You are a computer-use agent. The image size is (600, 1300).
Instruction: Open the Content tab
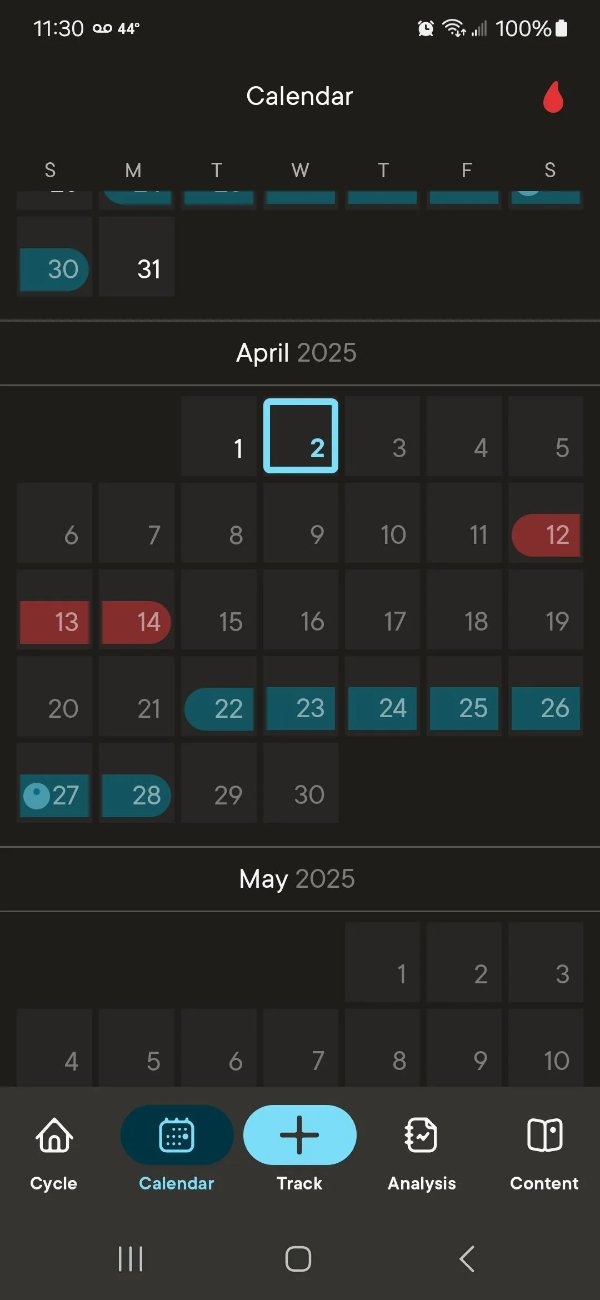[544, 1153]
